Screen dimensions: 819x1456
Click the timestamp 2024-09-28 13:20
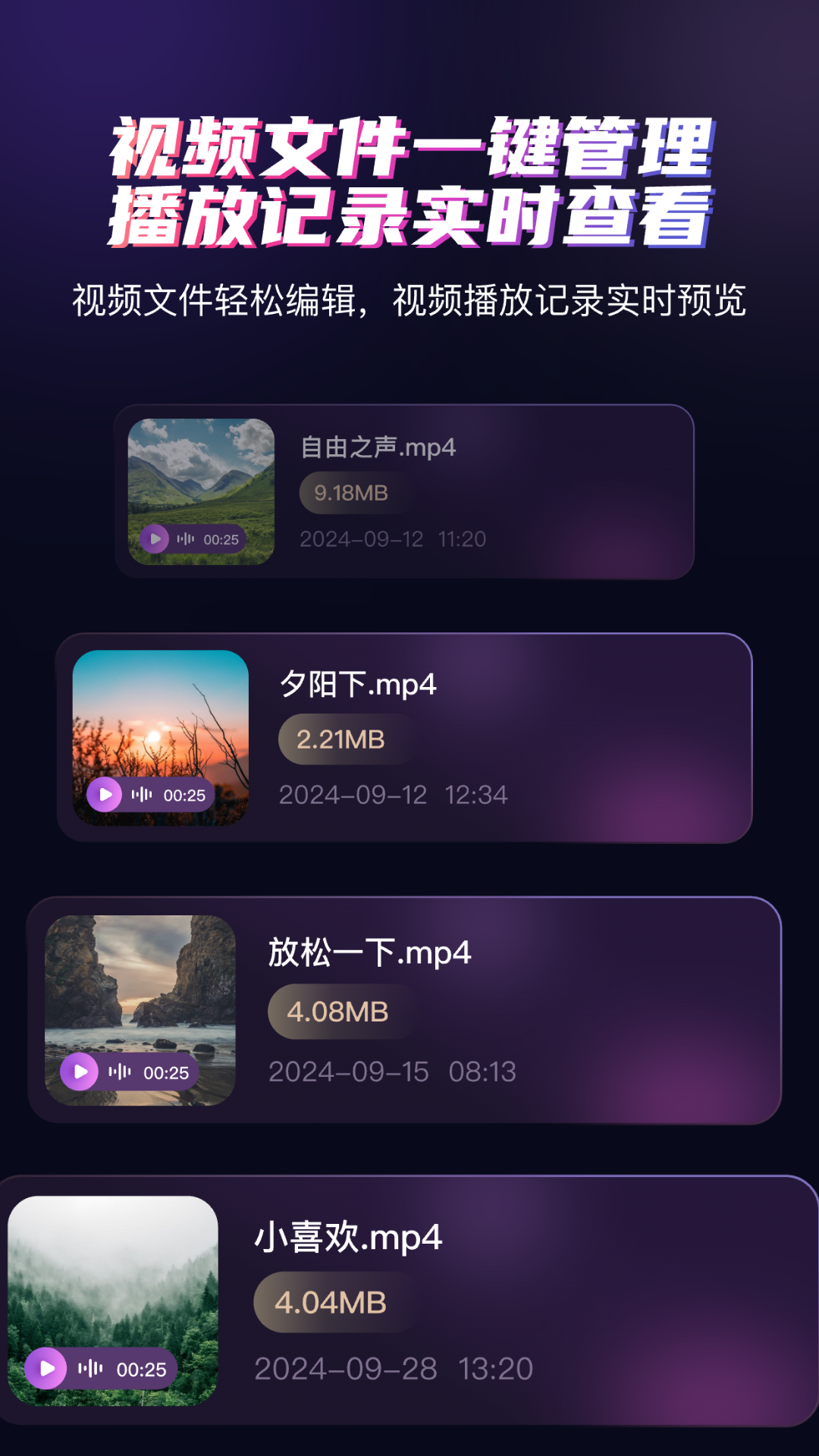click(394, 1370)
